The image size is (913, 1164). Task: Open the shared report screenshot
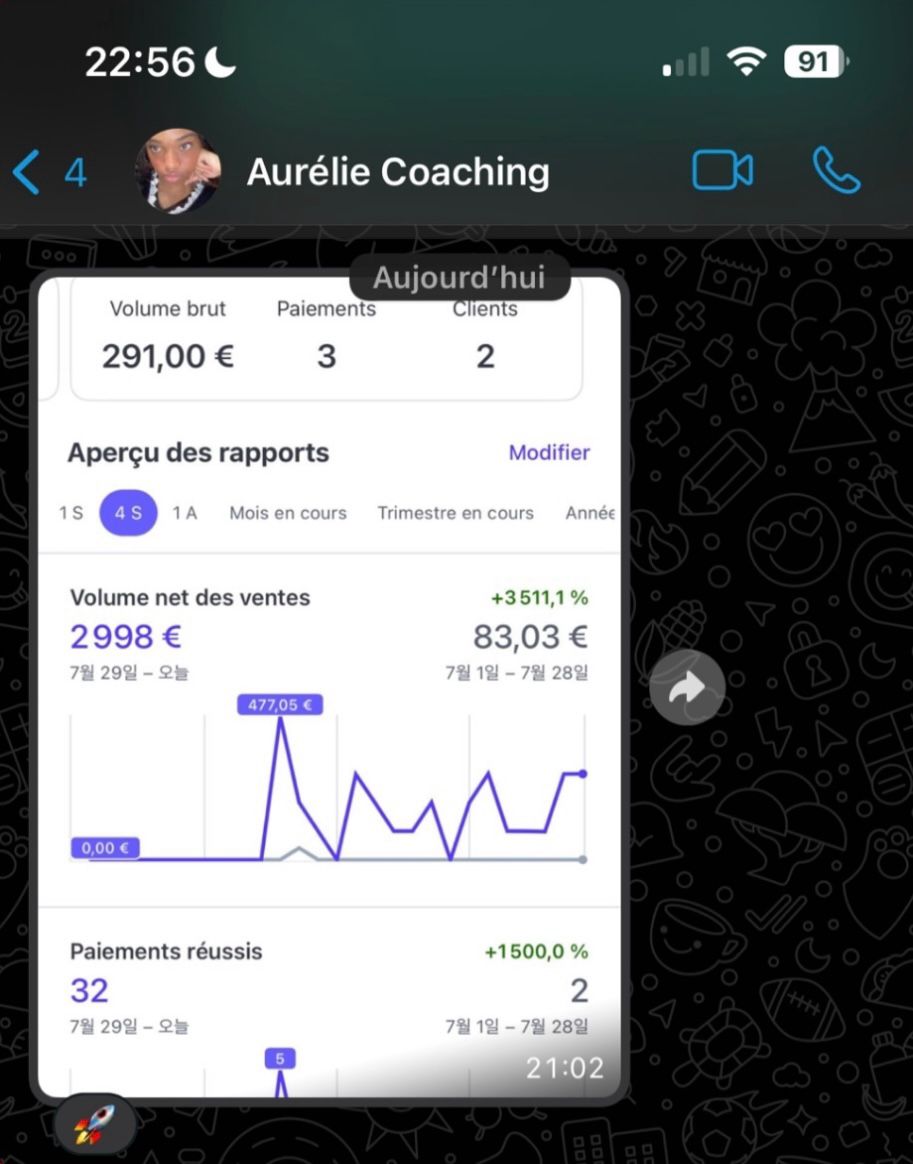point(329,700)
